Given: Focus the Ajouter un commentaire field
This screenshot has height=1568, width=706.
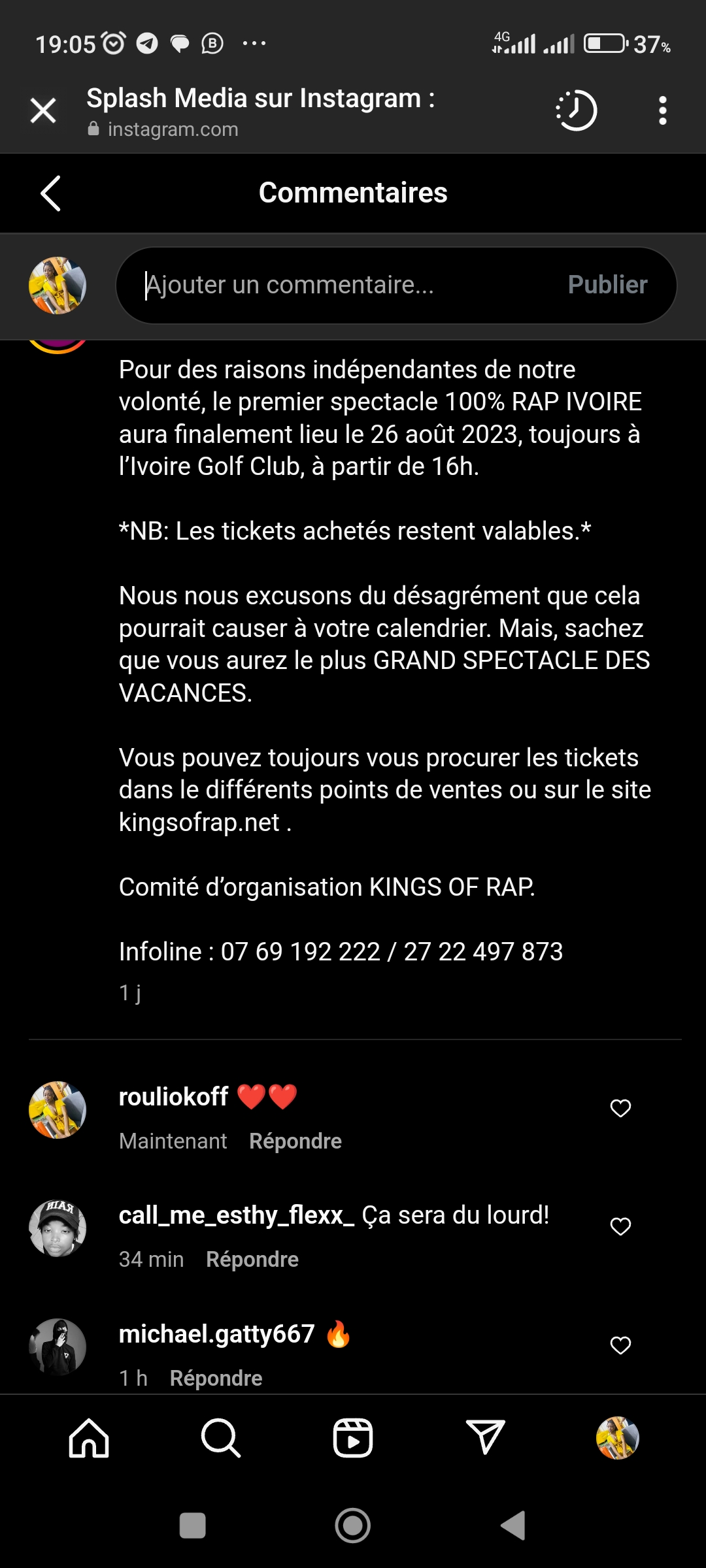Looking at the screenshot, I should pos(340,285).
